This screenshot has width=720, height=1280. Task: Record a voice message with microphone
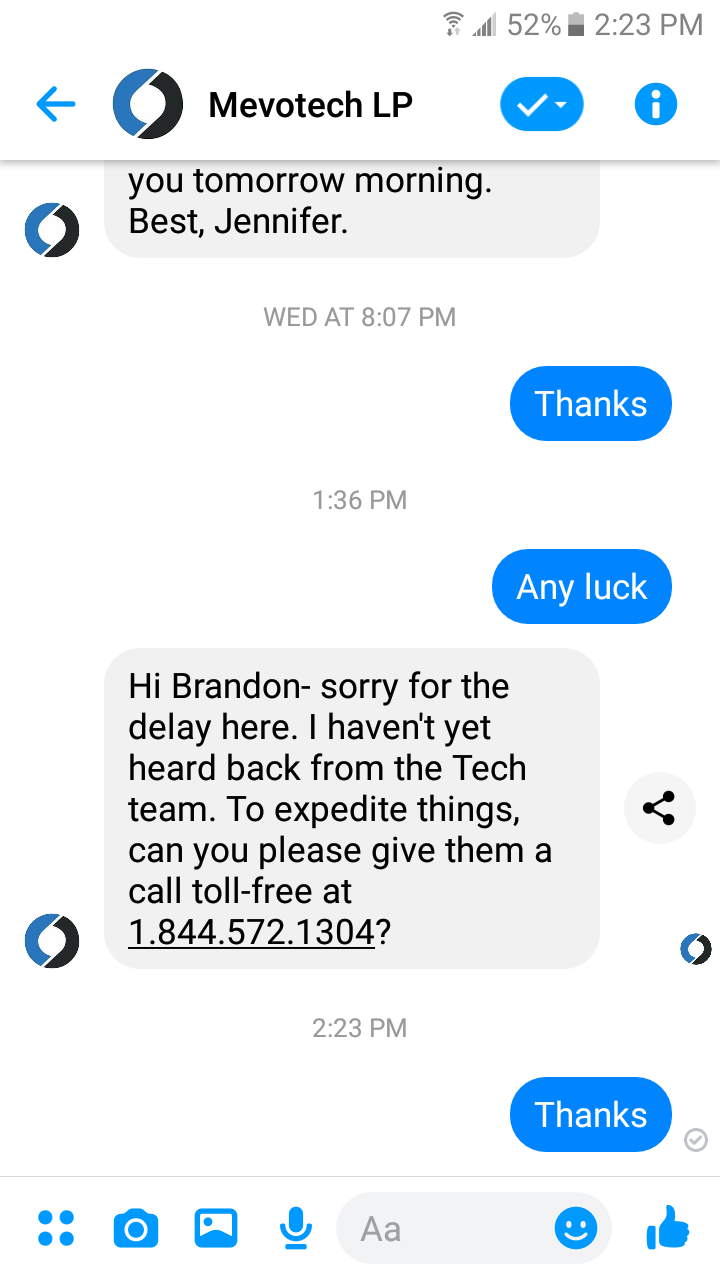295,1227
